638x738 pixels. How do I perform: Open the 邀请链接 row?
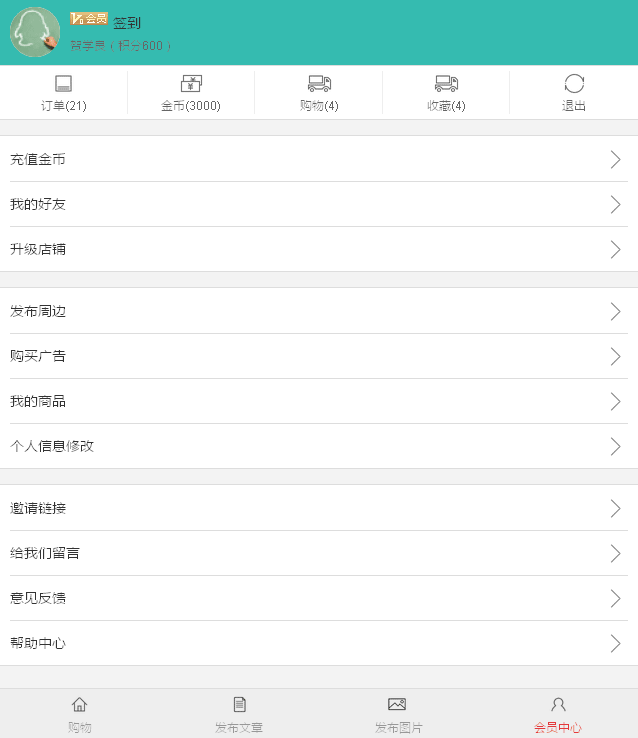coord(319,508)
